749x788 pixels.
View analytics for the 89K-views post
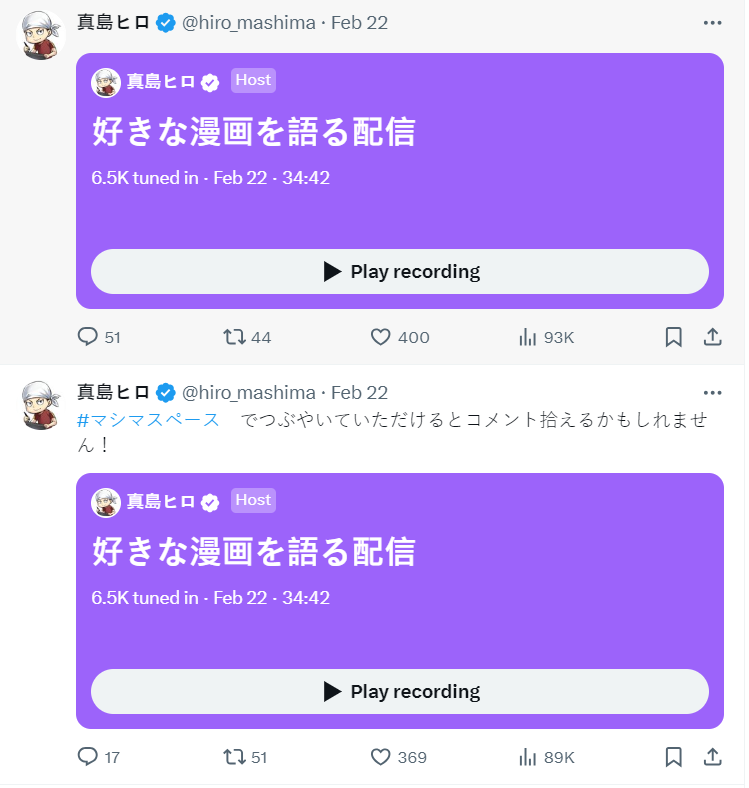pyautogui.click(x=528, y=757)
